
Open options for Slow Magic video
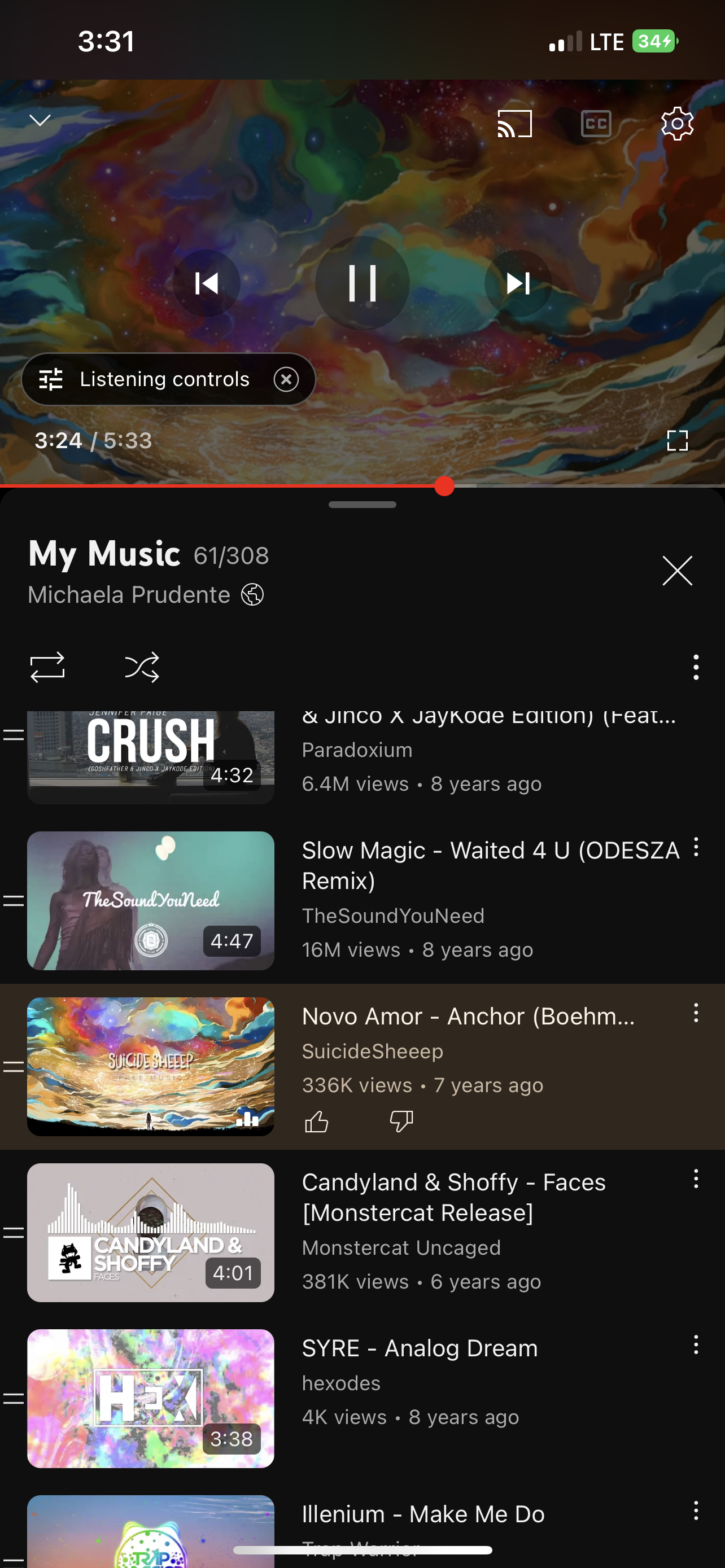[x=696, y=847]
